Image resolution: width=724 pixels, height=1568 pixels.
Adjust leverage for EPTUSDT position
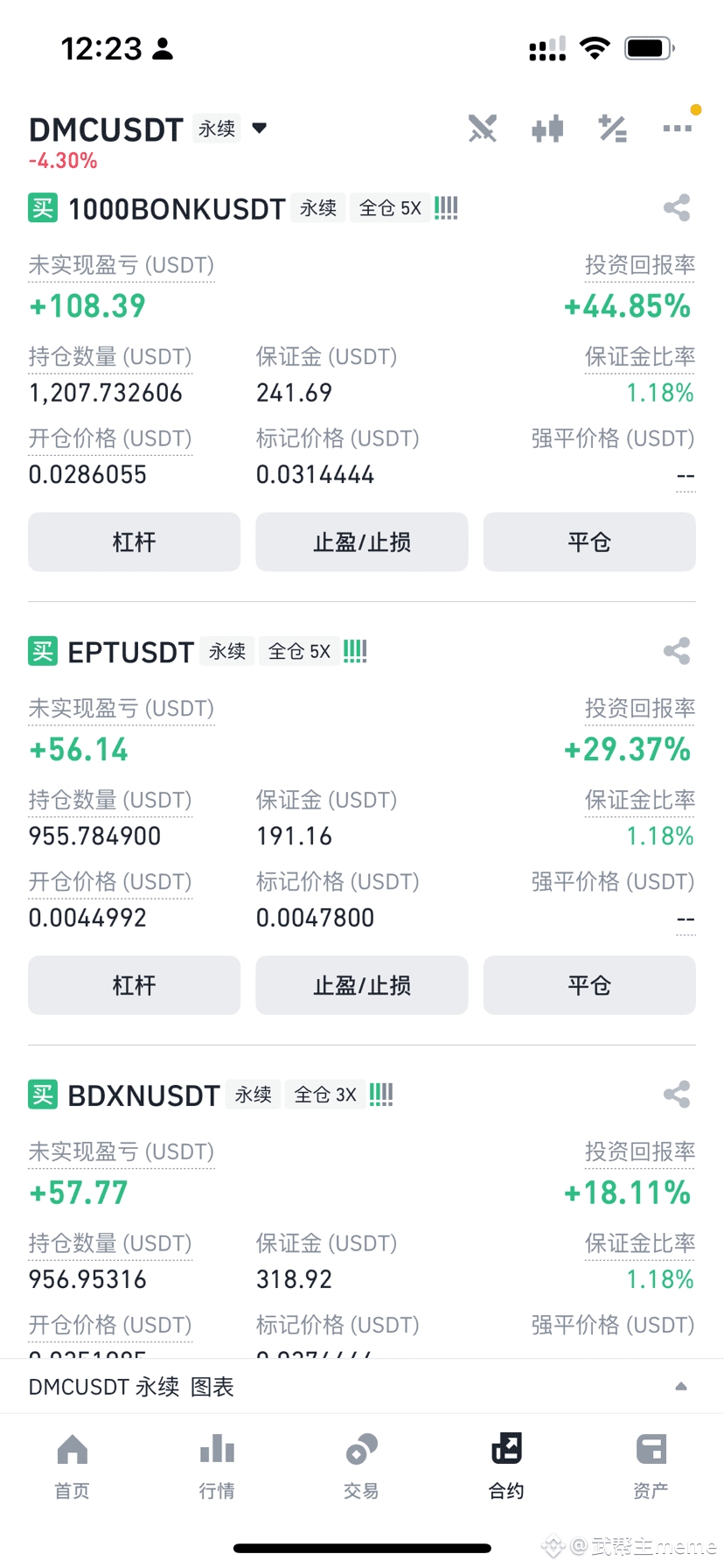[x=134, y=985]
